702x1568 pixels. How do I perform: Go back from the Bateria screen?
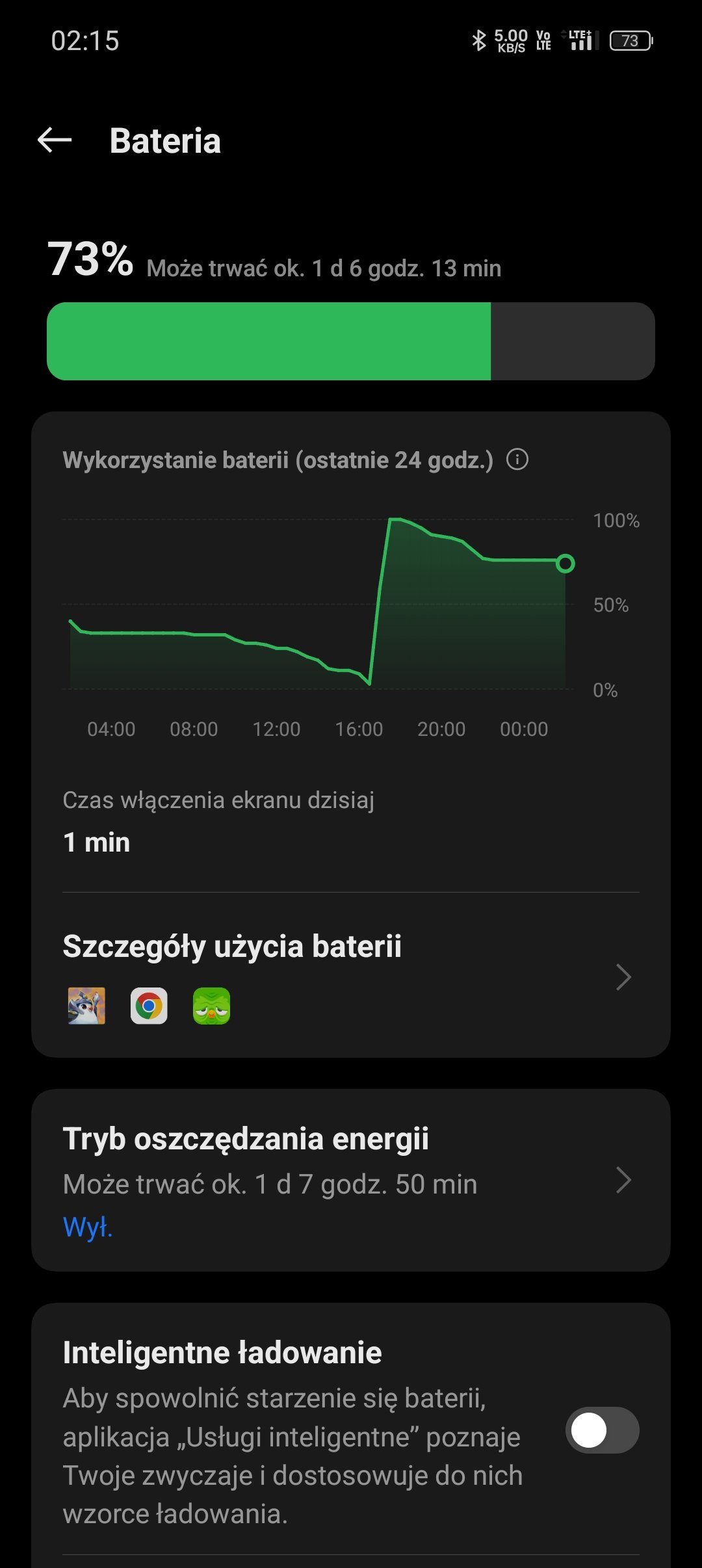click(x=55, y=140)
